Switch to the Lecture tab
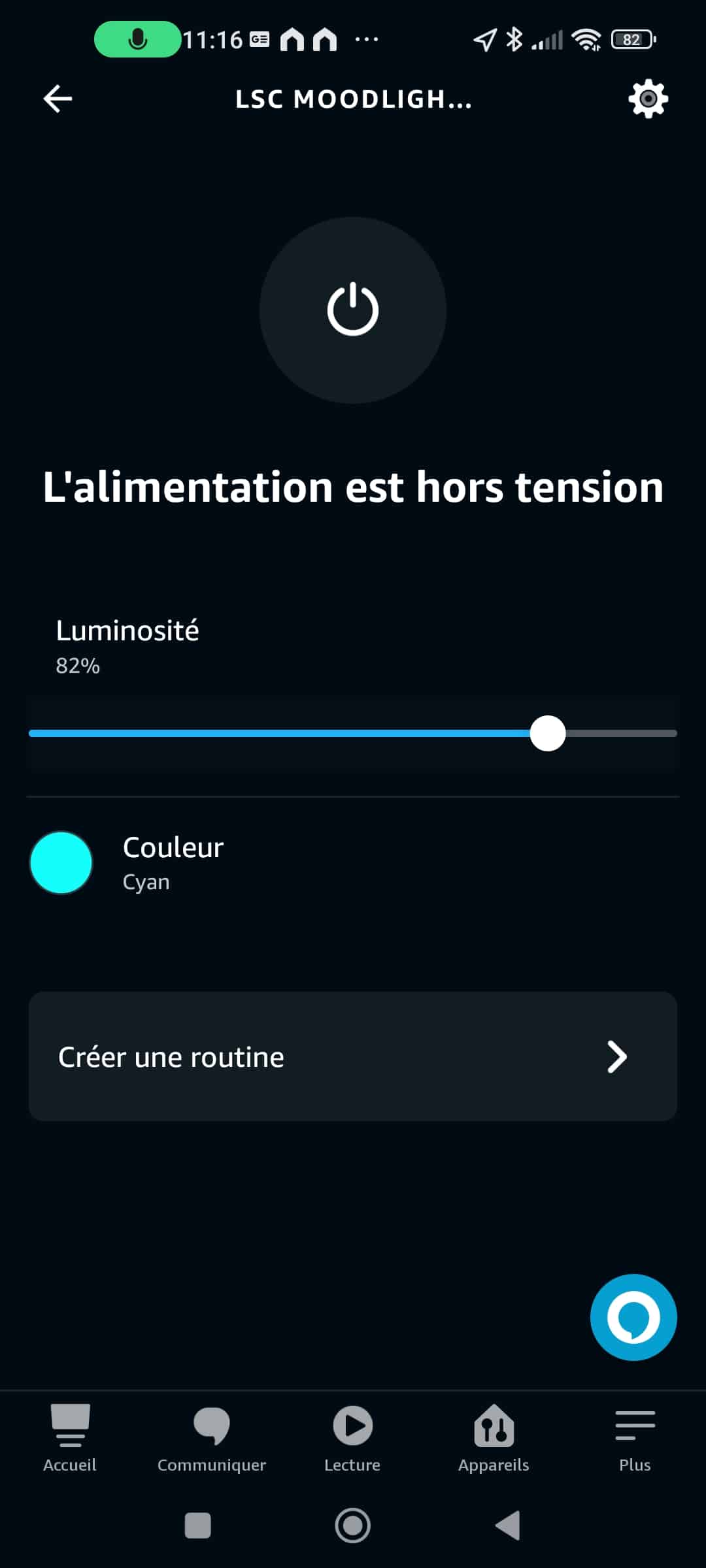 [x=352, y=1439]
